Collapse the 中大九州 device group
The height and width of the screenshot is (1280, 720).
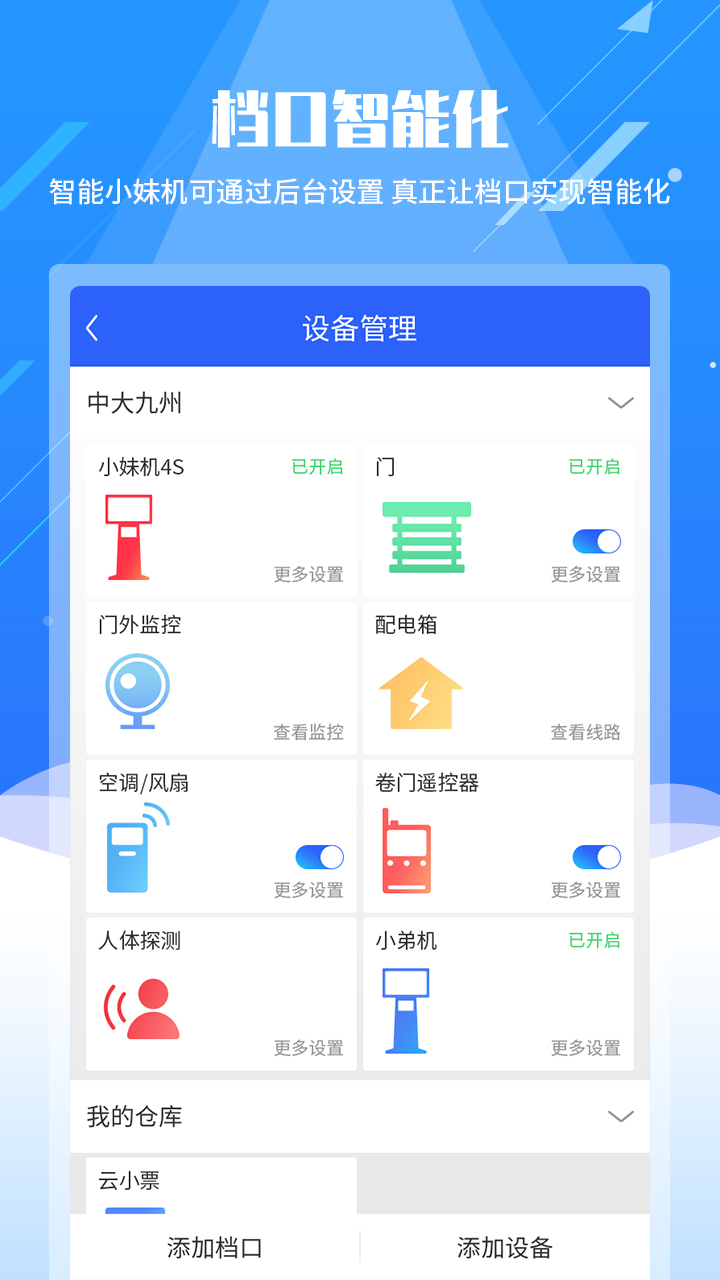(622, 402)
